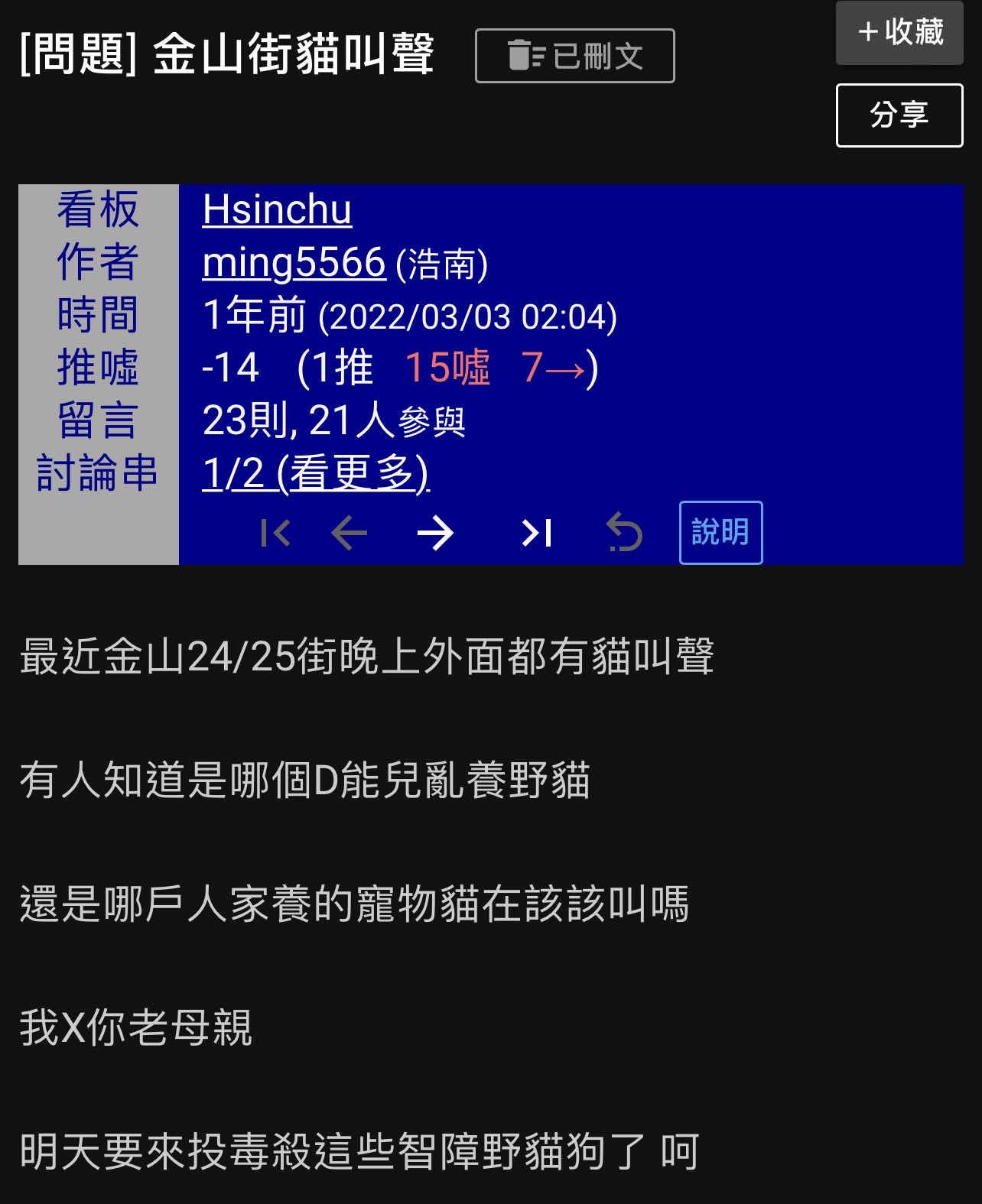982x1204 pixels.
Task: Tap the 已刪文 deleted-post badge
Action: (x=574, y=56)
